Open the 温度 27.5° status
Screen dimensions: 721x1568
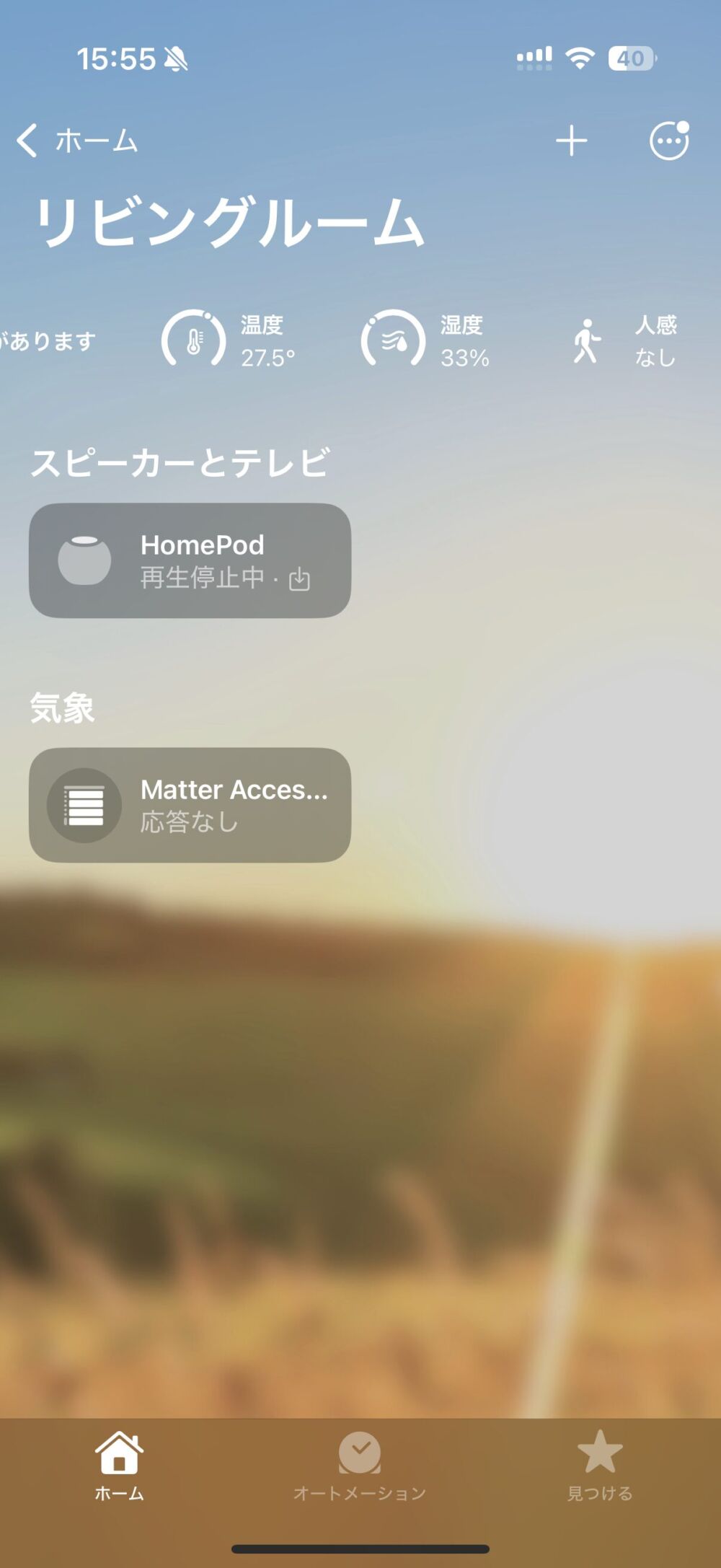tap(229, 339)
